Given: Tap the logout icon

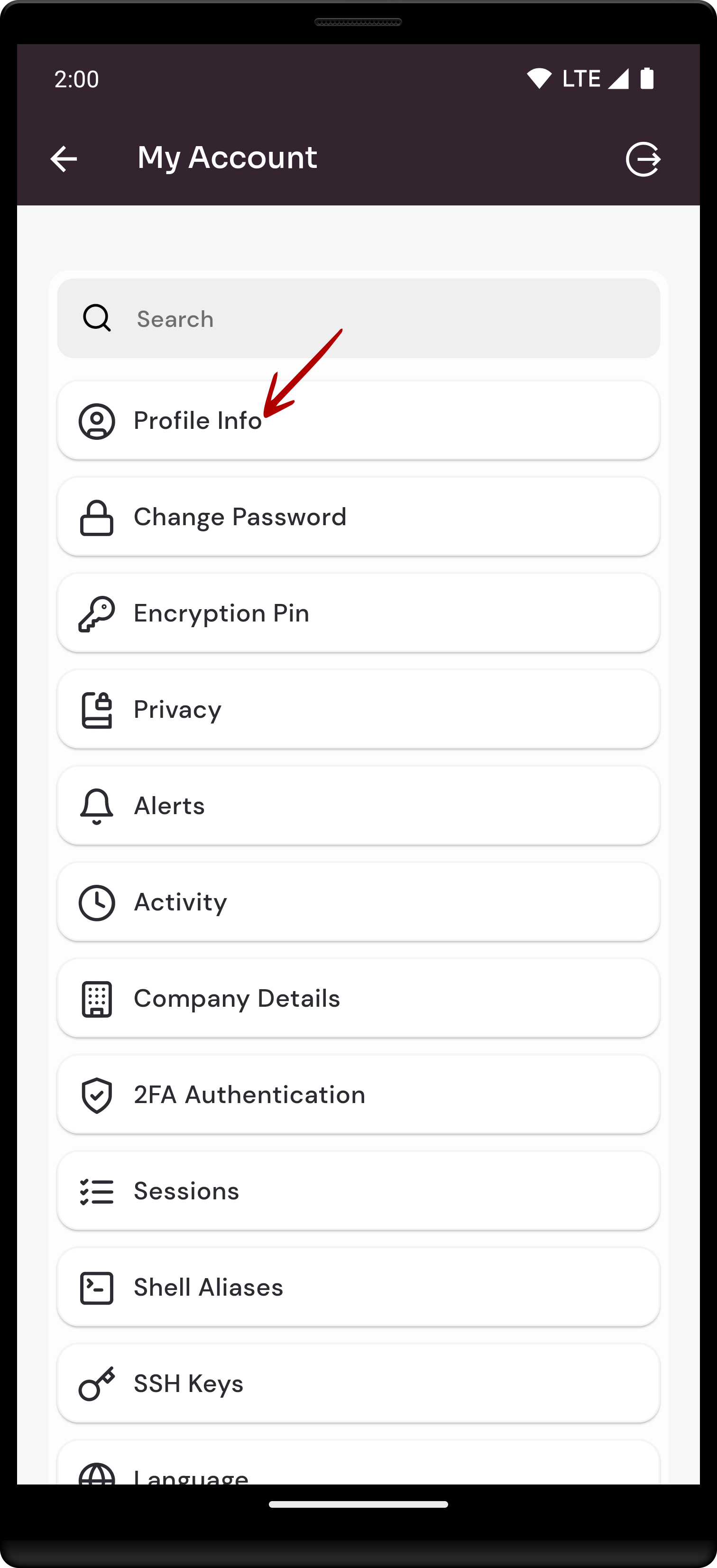Looking at the screenshot, I should 643,159.
